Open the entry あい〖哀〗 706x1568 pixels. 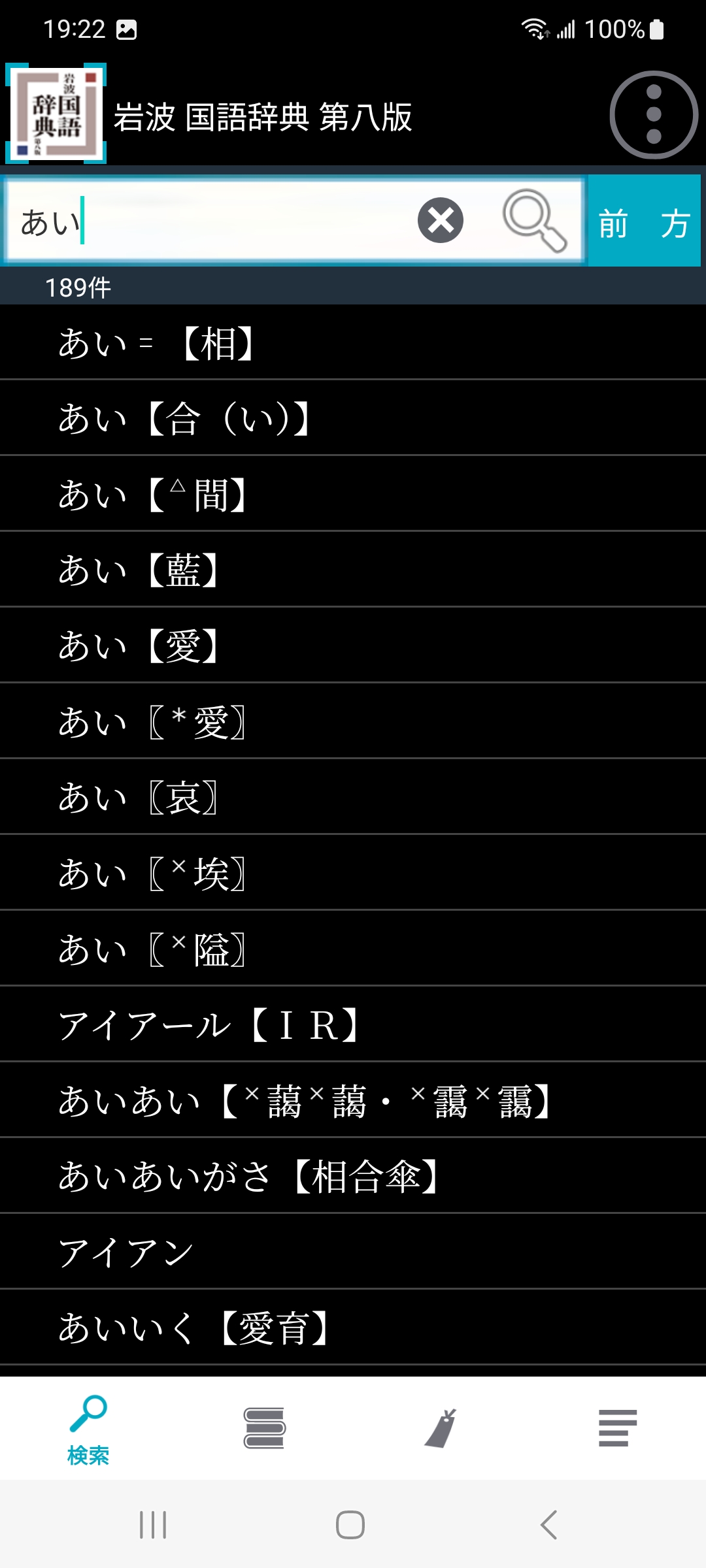353,797
